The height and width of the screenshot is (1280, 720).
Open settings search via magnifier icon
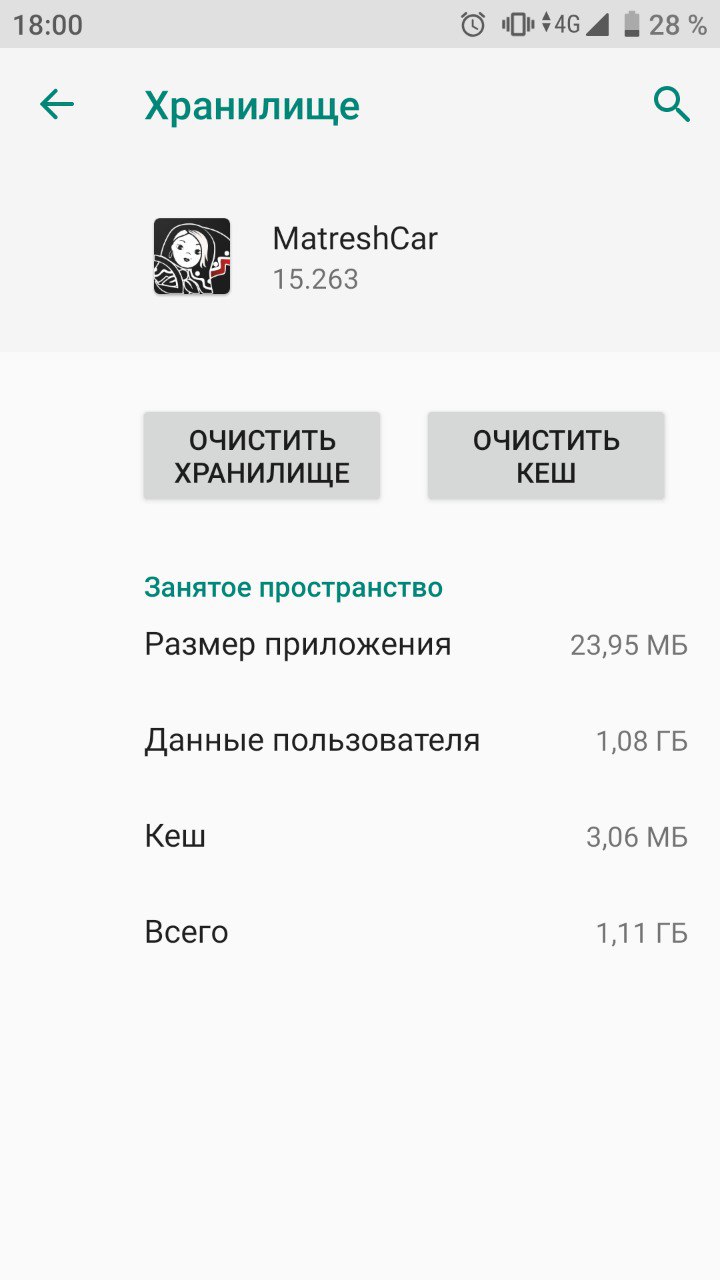[x=672, y=104]
